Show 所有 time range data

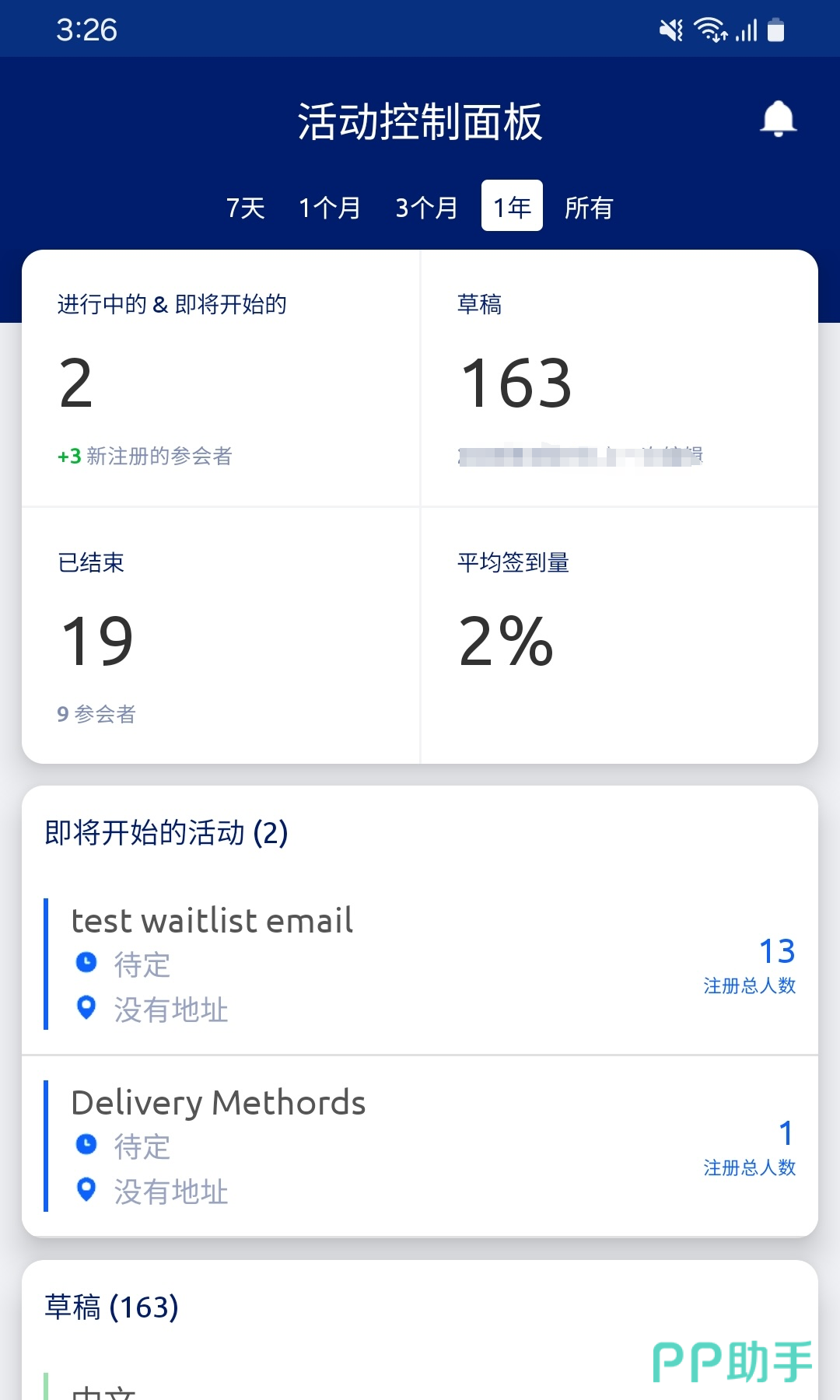[x=589, y=208]
